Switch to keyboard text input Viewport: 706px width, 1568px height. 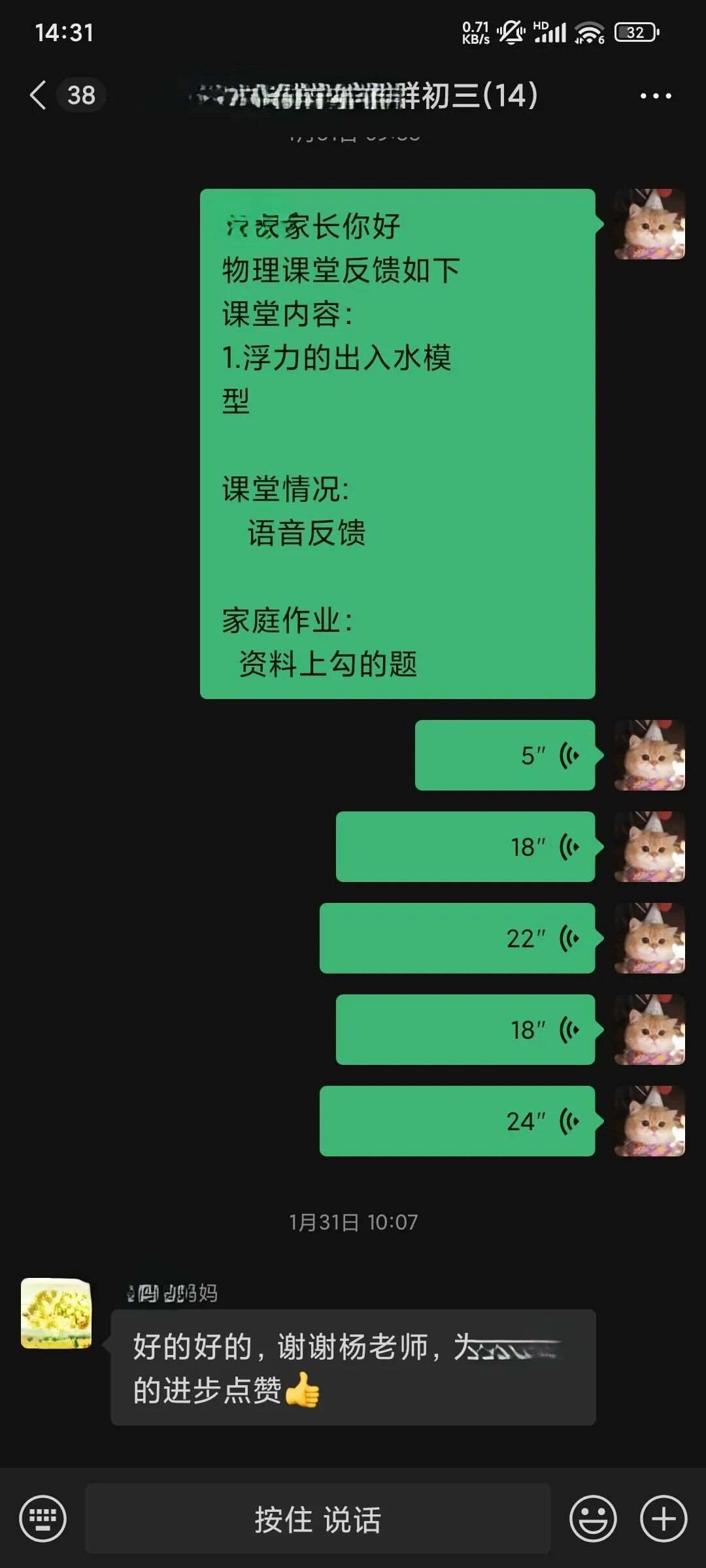[x=43, y=1518]
